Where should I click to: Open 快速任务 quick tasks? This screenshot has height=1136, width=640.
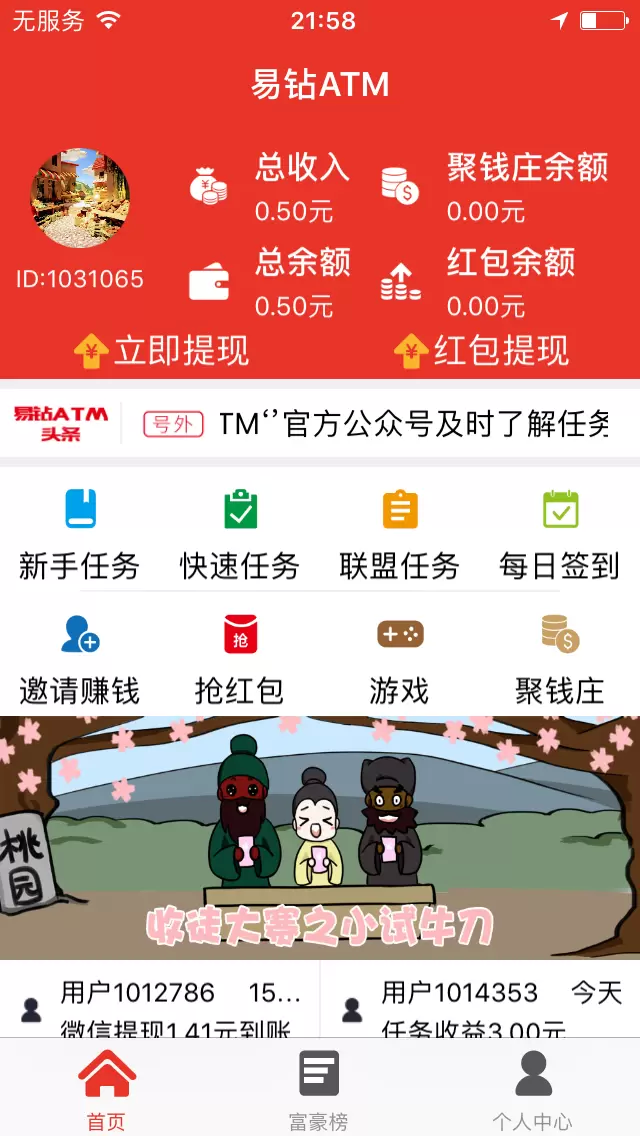point(240,535)
